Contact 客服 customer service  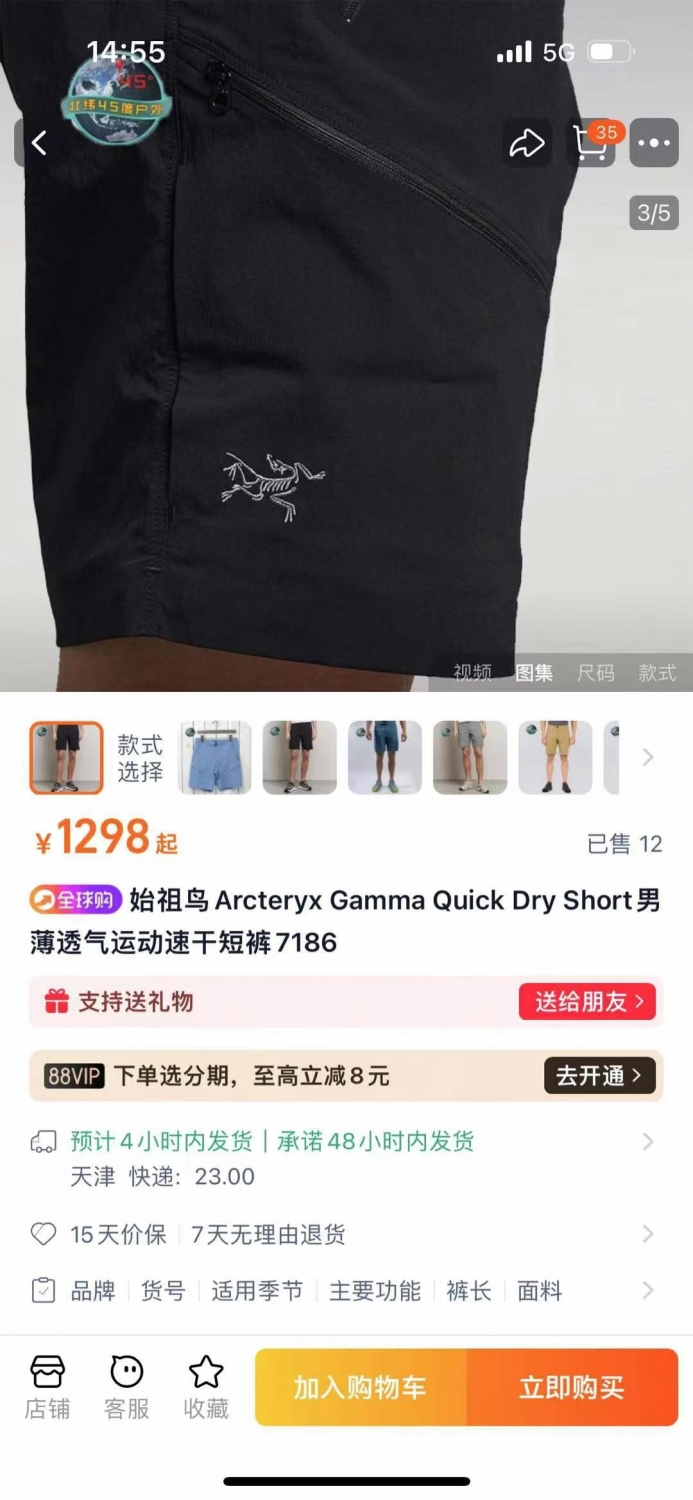[127, 1387]
